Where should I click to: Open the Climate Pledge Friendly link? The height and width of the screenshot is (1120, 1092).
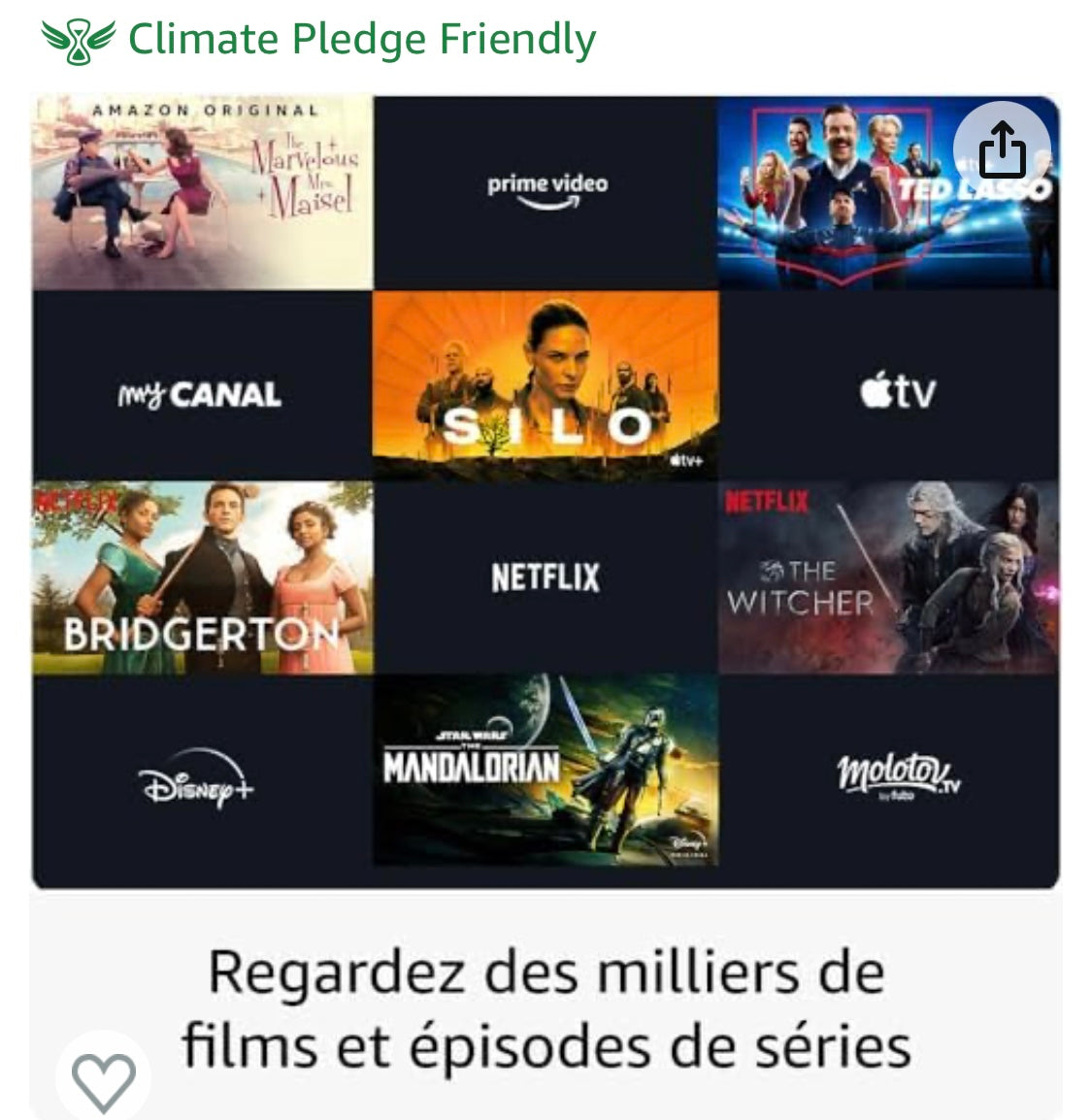pos(362,39)
